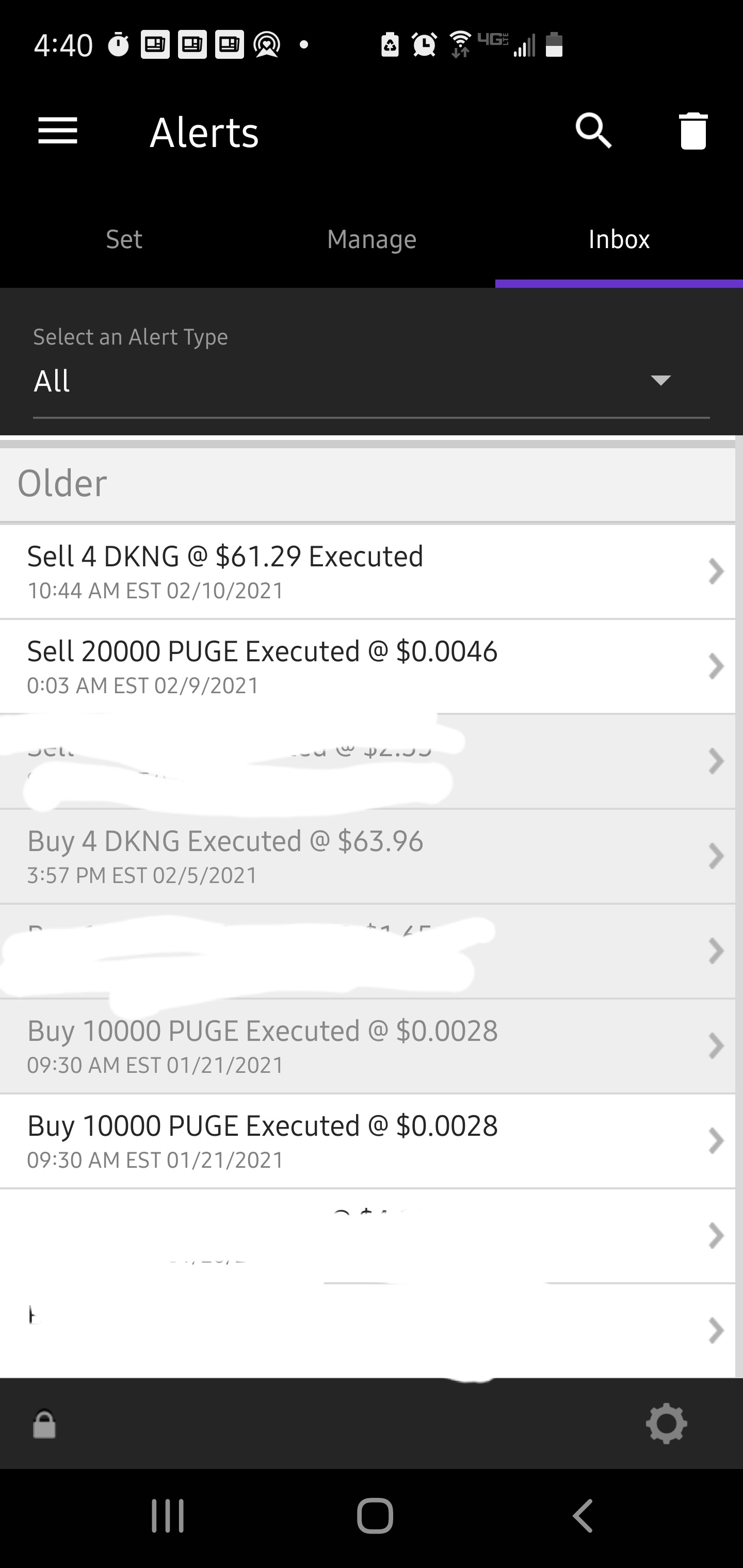
Task: Switch to the Manage tab
Action: point(372,239)
